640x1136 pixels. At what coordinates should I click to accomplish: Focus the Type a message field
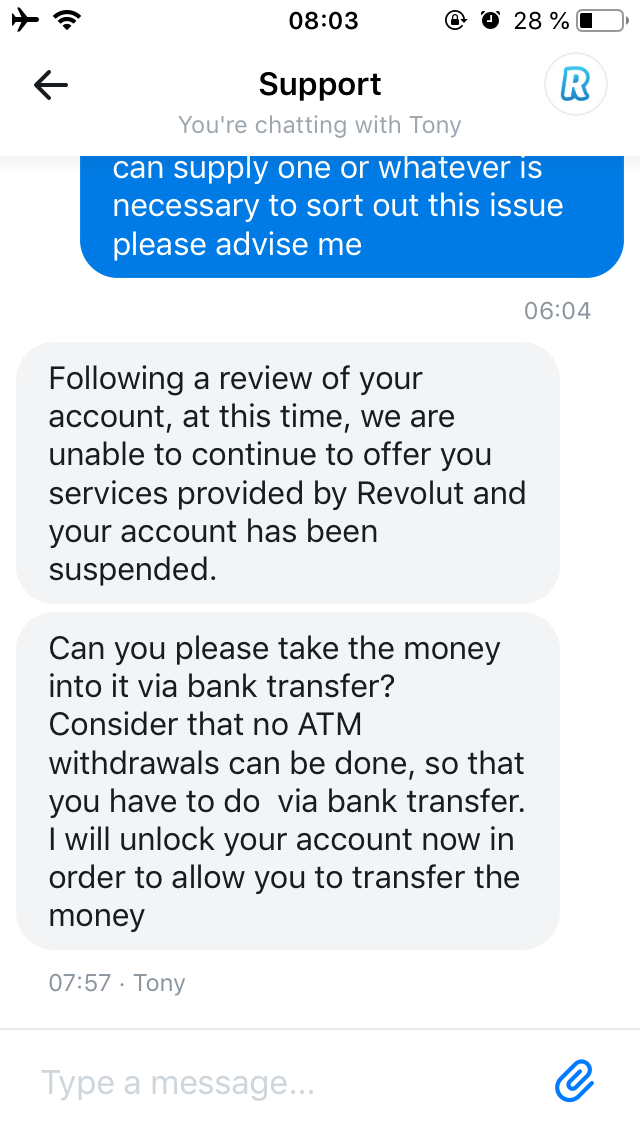(x=280, y=1082)
